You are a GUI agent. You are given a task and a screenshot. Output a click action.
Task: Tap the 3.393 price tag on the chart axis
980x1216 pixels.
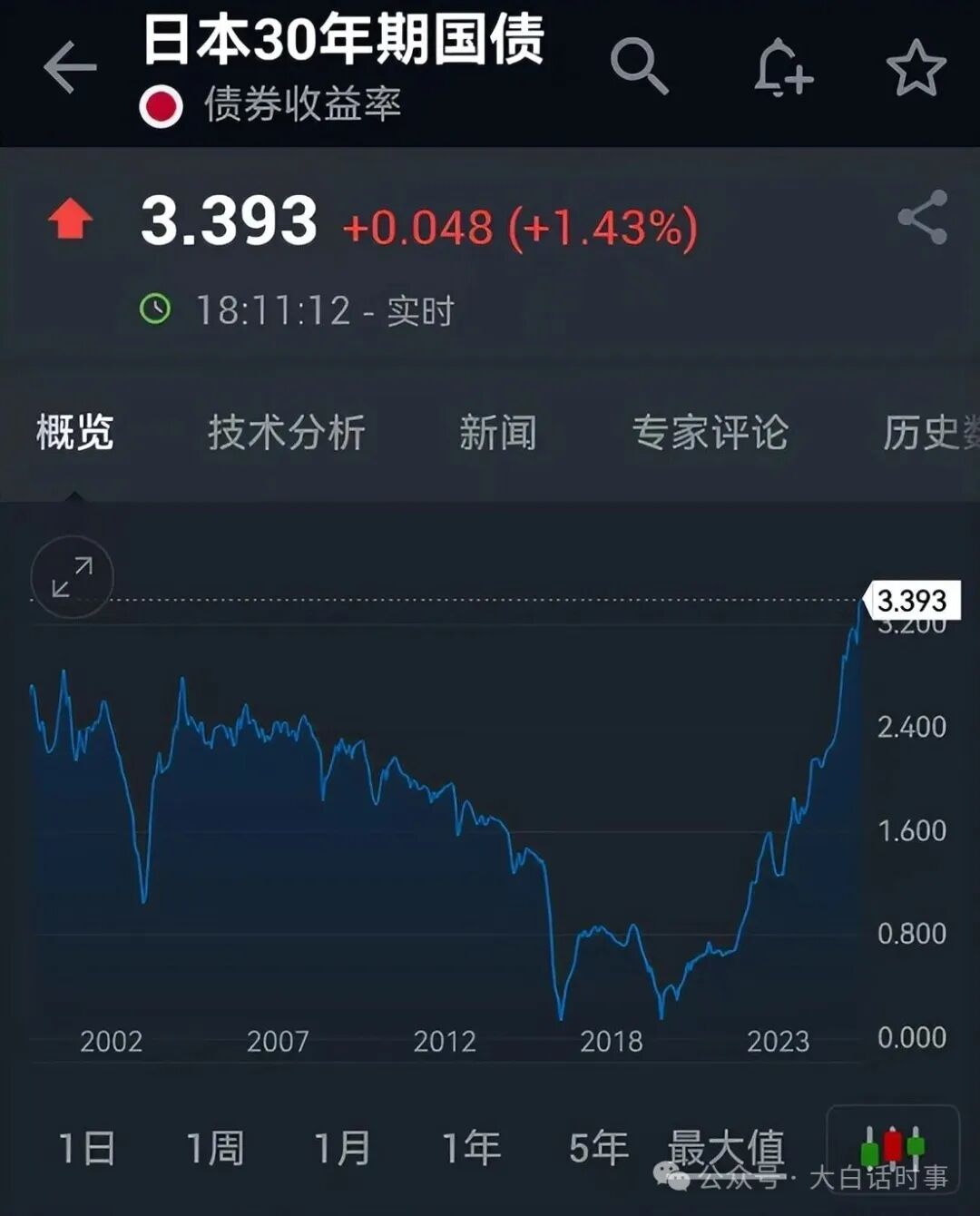910,598
